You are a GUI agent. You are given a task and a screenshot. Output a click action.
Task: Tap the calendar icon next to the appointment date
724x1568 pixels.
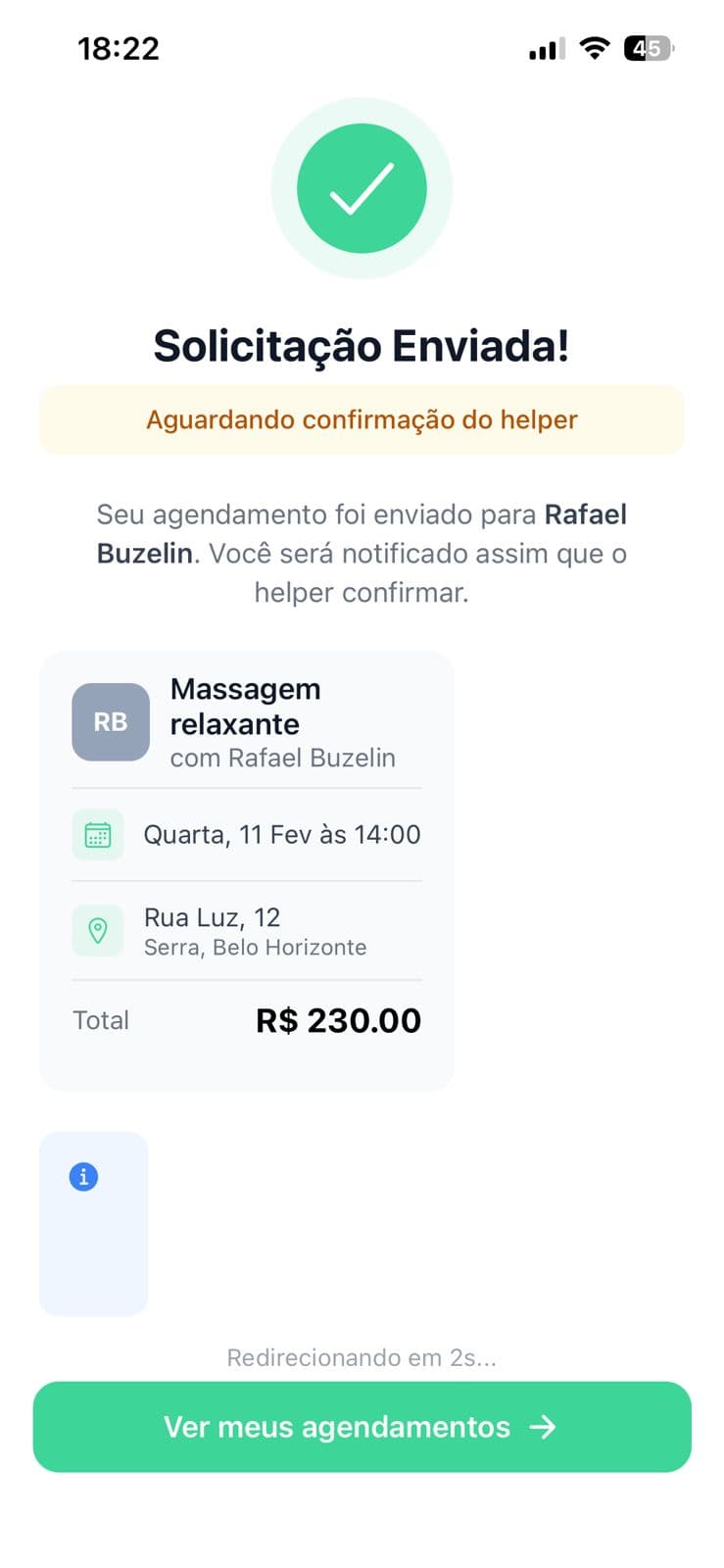(98, 834)
